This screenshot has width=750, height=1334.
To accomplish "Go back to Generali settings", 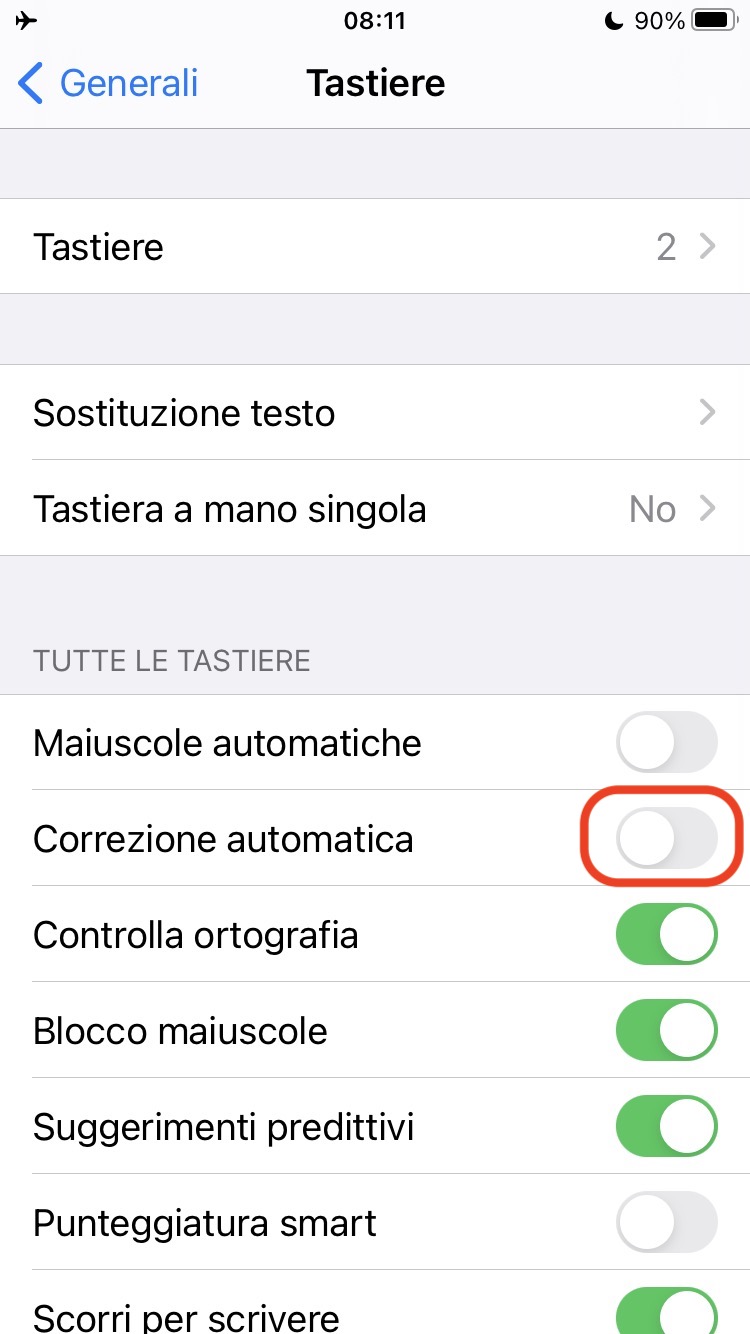I will (108, 83).
